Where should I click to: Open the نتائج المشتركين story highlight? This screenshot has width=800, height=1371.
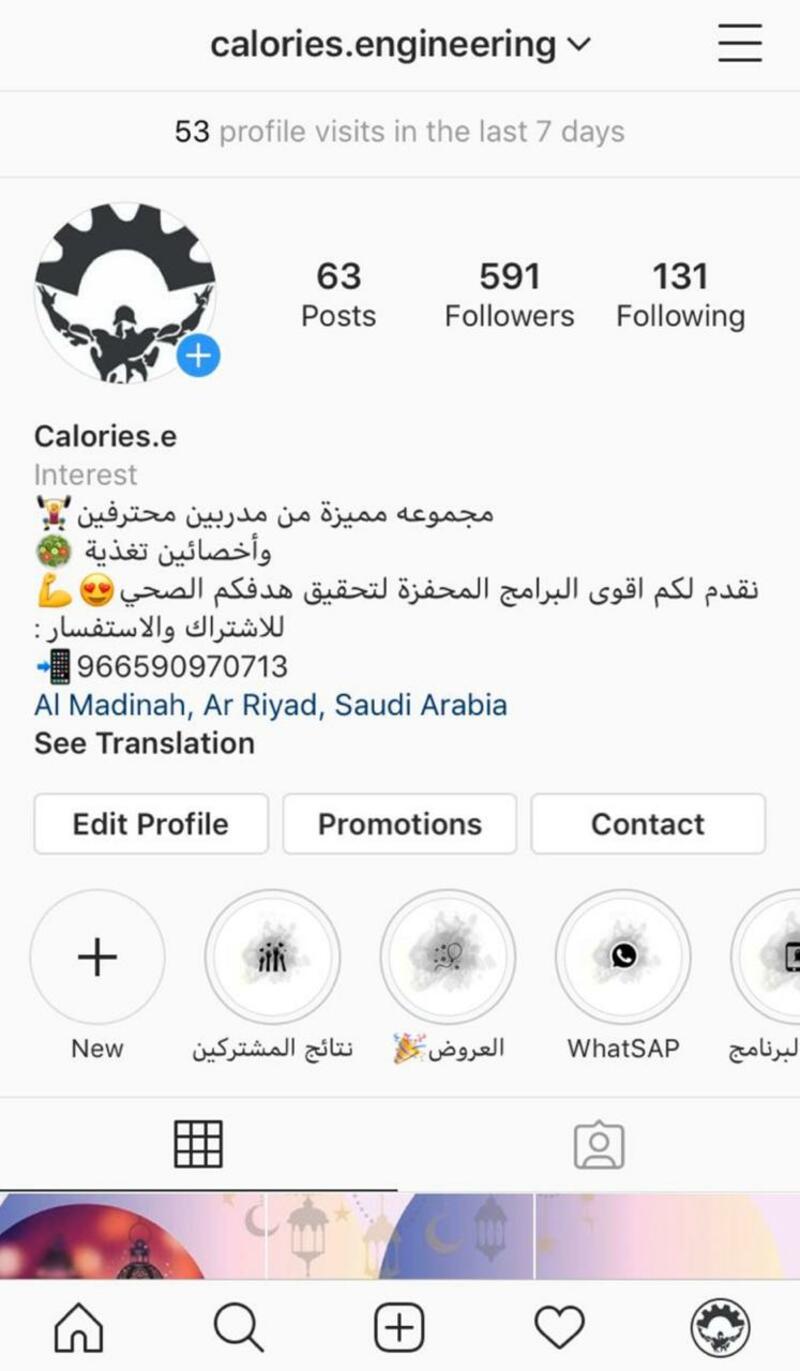point(272,957)
